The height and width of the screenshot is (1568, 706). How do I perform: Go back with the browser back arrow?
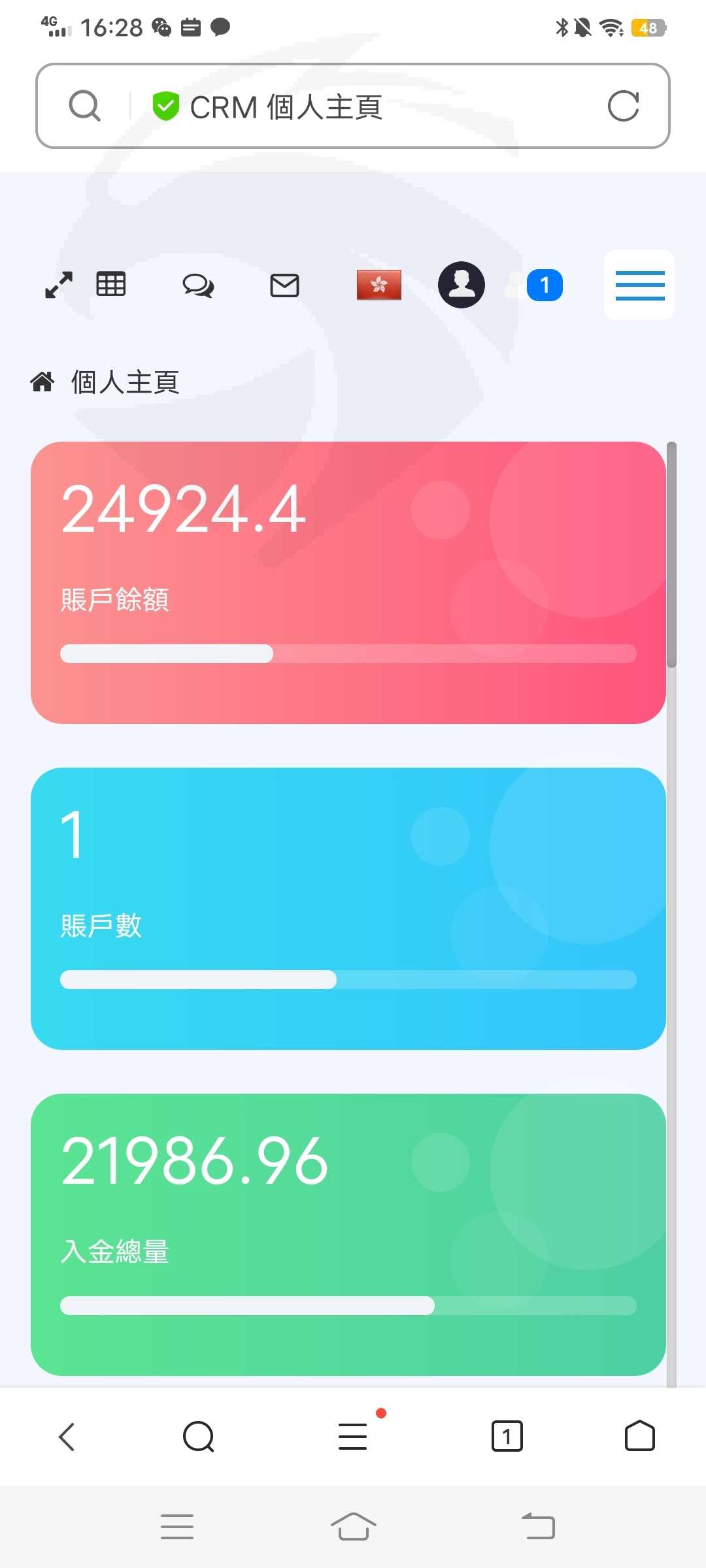pyautogui.click(x=67, y=1437)
